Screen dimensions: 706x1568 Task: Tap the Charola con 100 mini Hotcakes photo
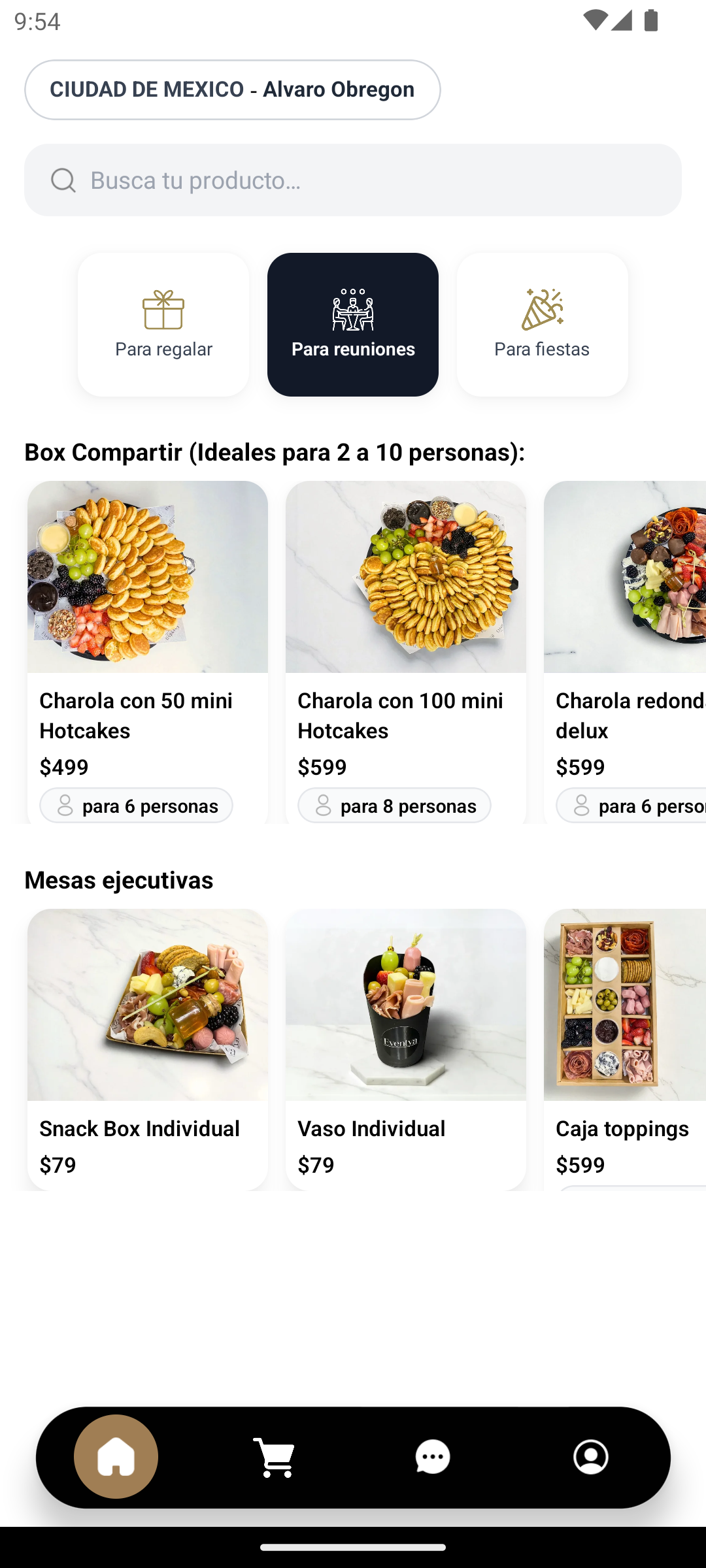[405, 578]
